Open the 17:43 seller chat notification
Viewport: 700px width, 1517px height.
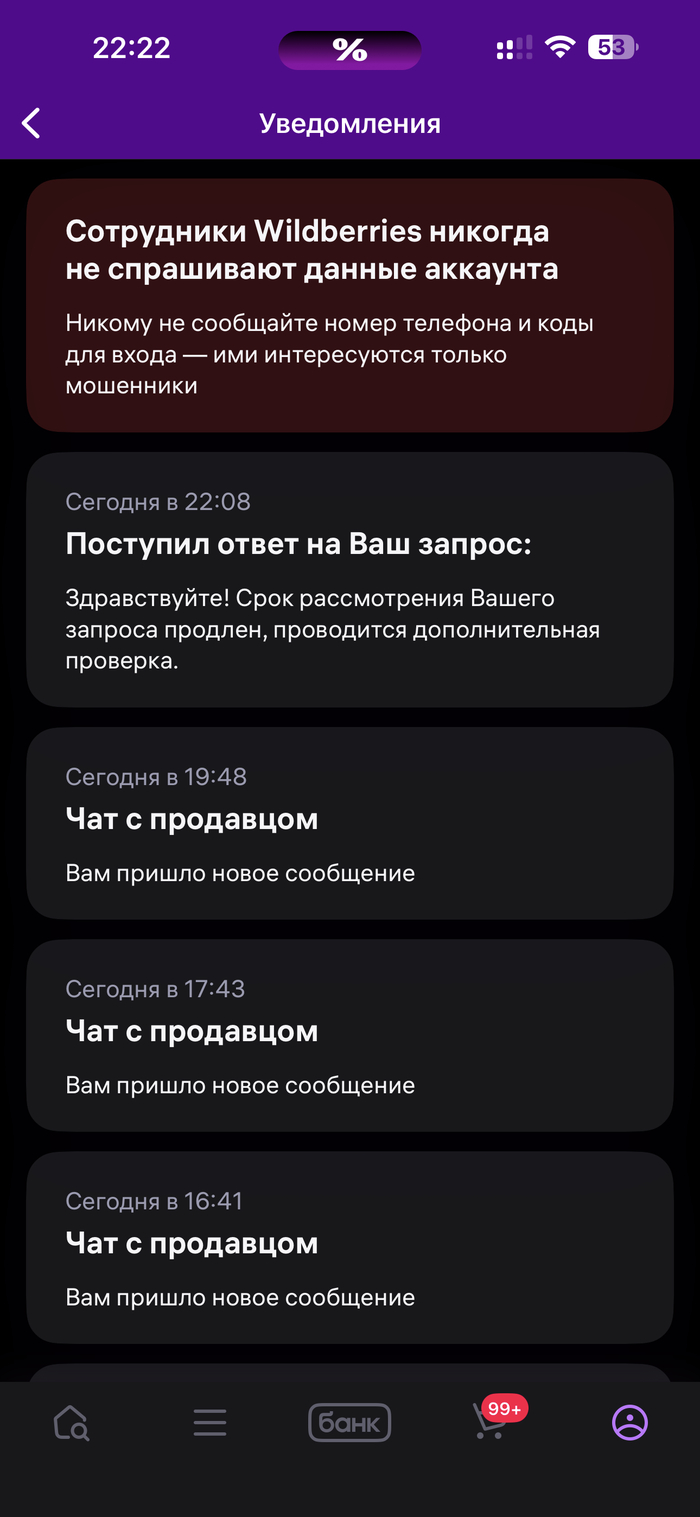(x=349, y=1035)
